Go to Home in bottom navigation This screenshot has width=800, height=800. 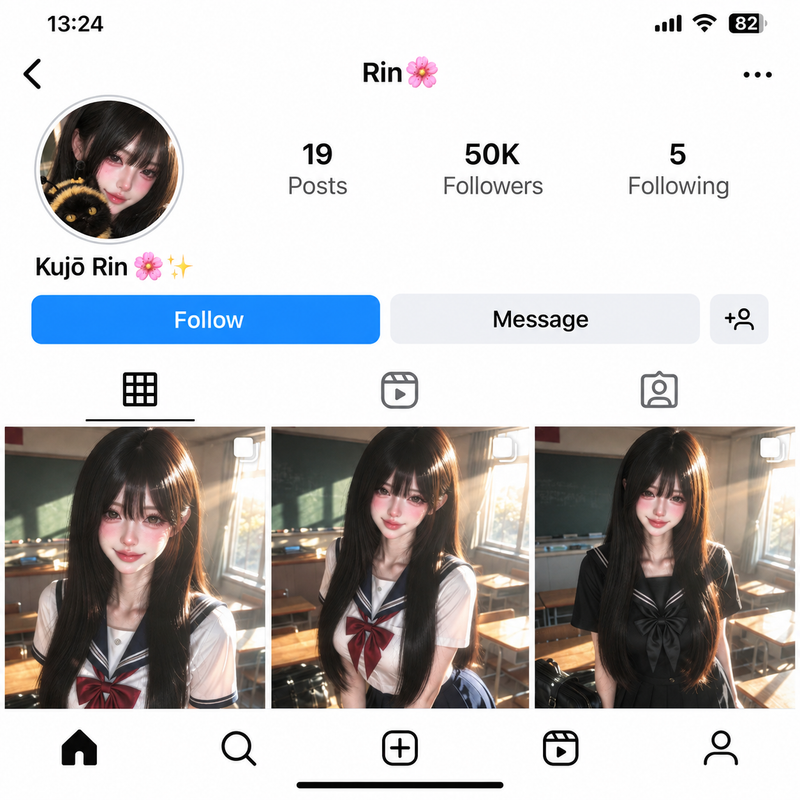pos(79,748)
